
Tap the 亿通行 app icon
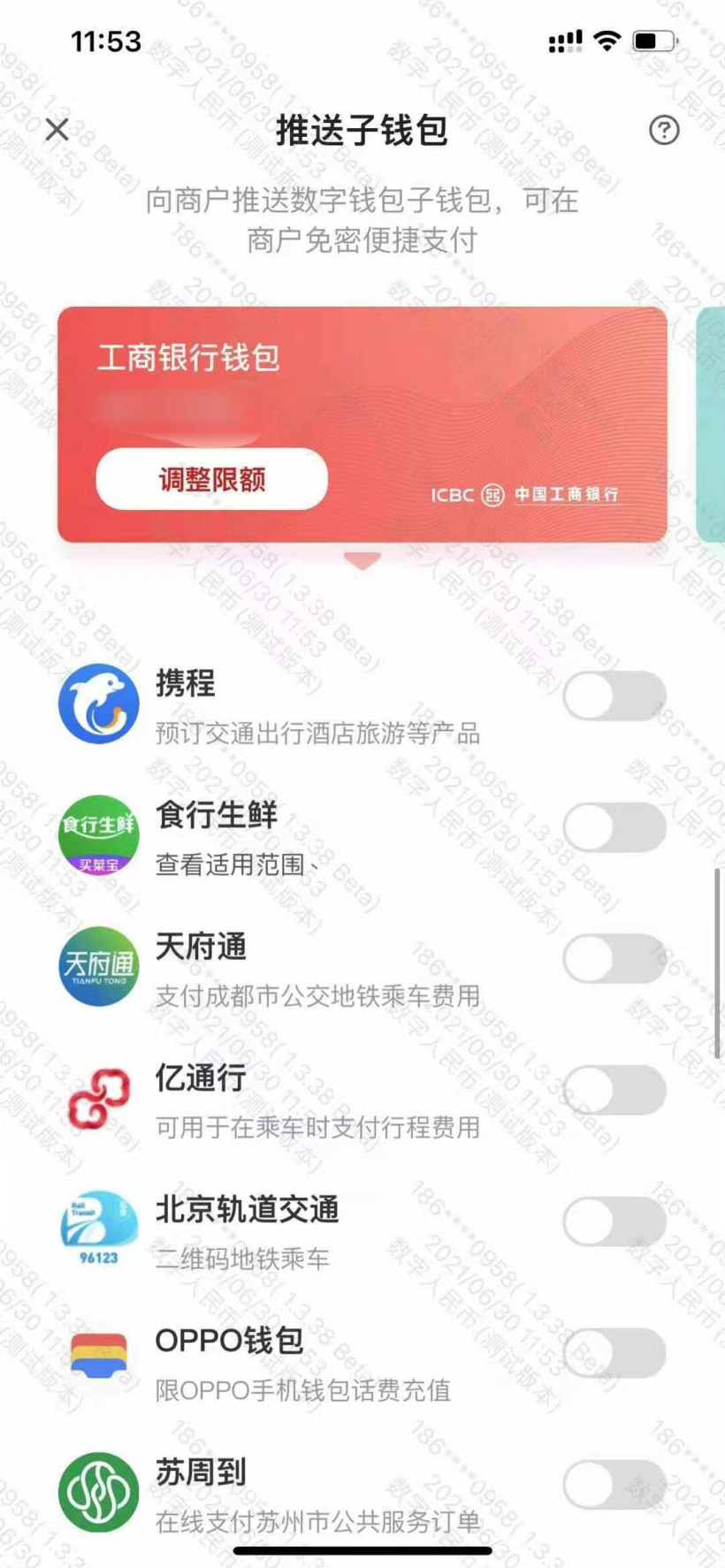pos(99,1097)
